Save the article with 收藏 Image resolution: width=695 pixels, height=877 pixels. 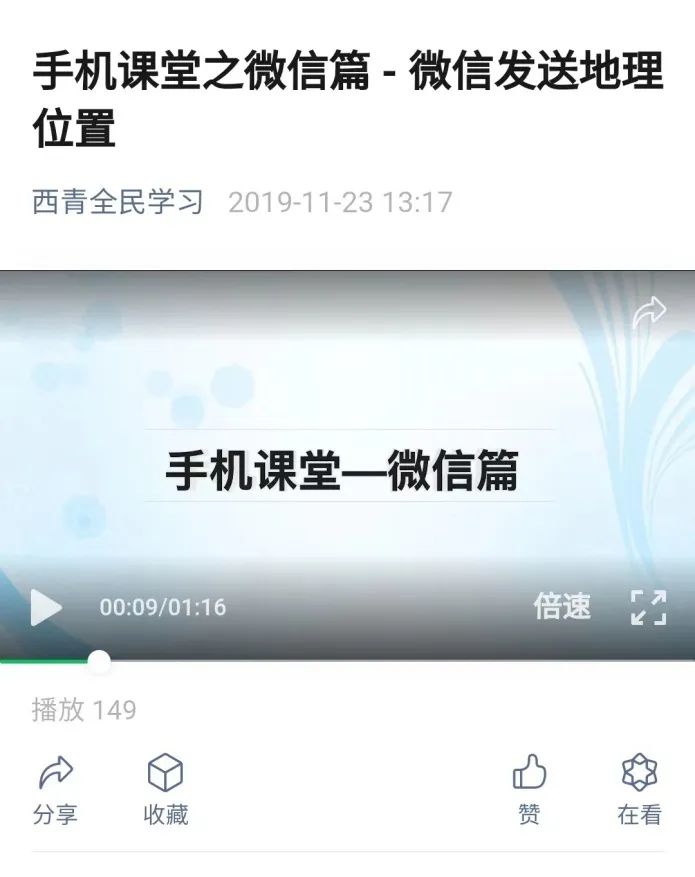(x=165, y=789)
